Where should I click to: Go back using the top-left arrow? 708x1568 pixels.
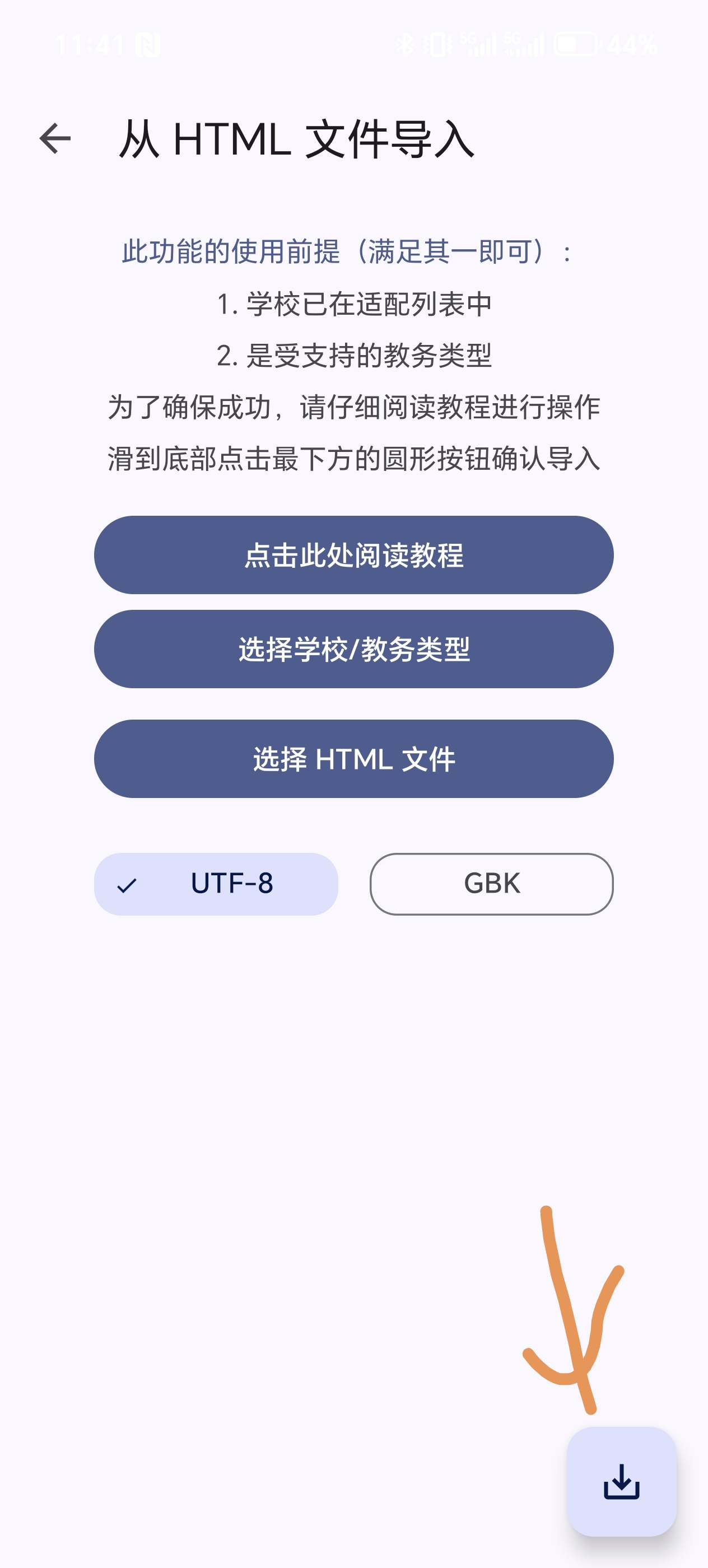click(x=55, y=139)
